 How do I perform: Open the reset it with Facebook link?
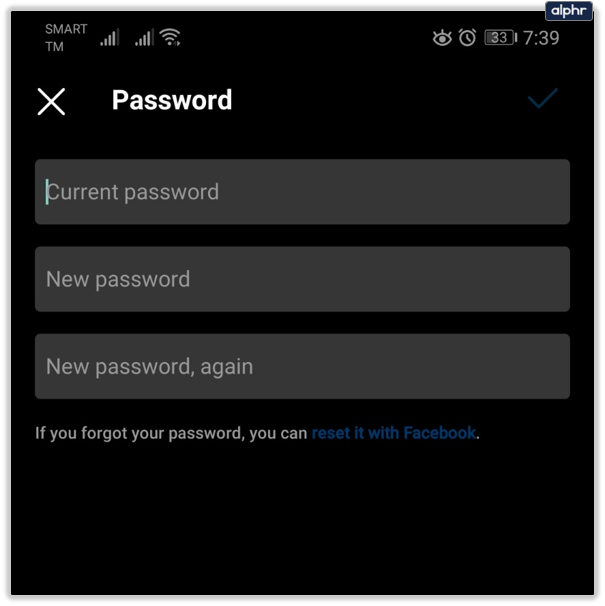(x=394, y=433)
